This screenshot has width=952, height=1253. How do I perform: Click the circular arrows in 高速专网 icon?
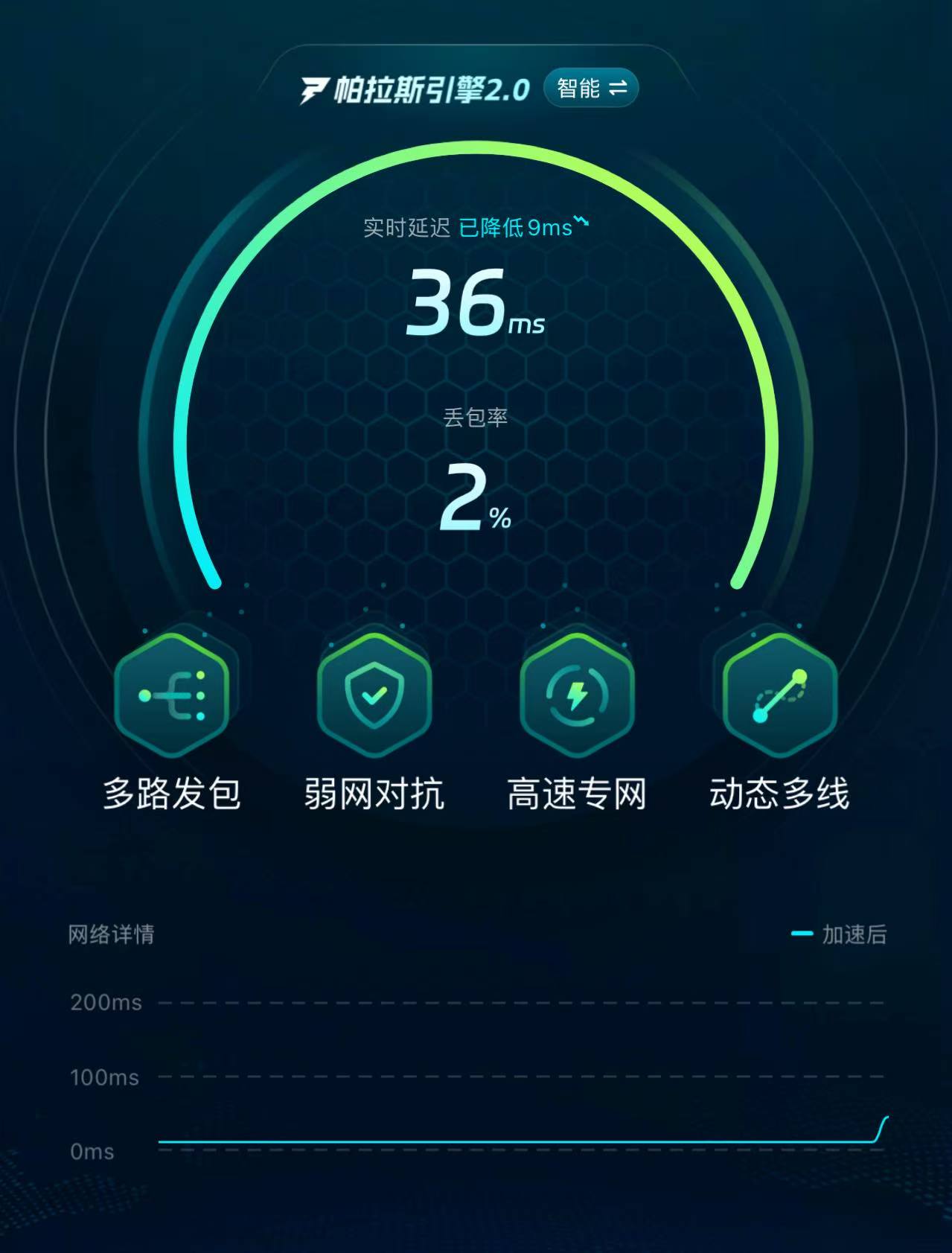click(x=578, y=694)
